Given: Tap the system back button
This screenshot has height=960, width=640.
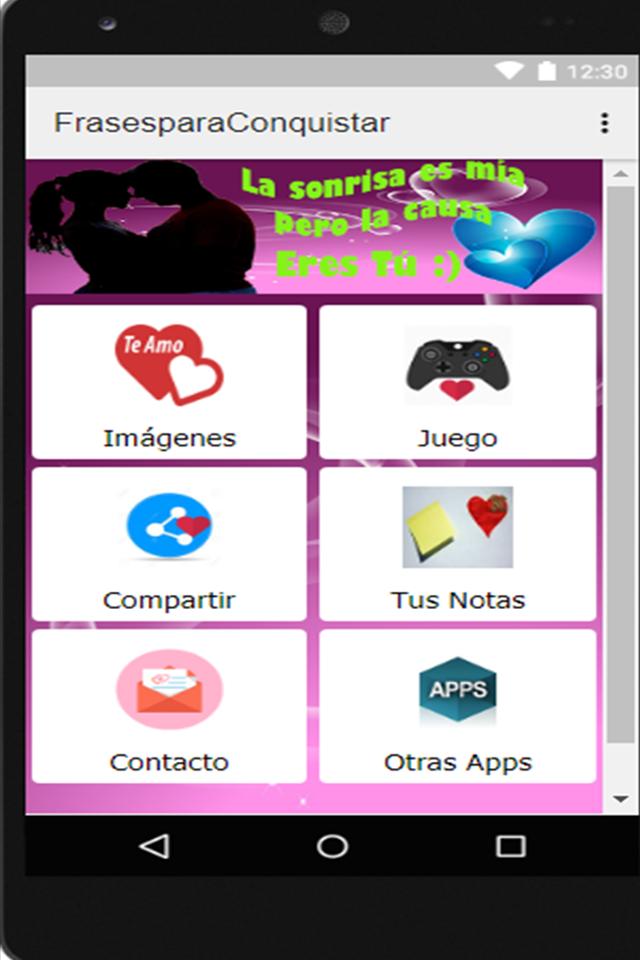Looking at the screenshot, I should pyautogui.click(x=154, y=846).
